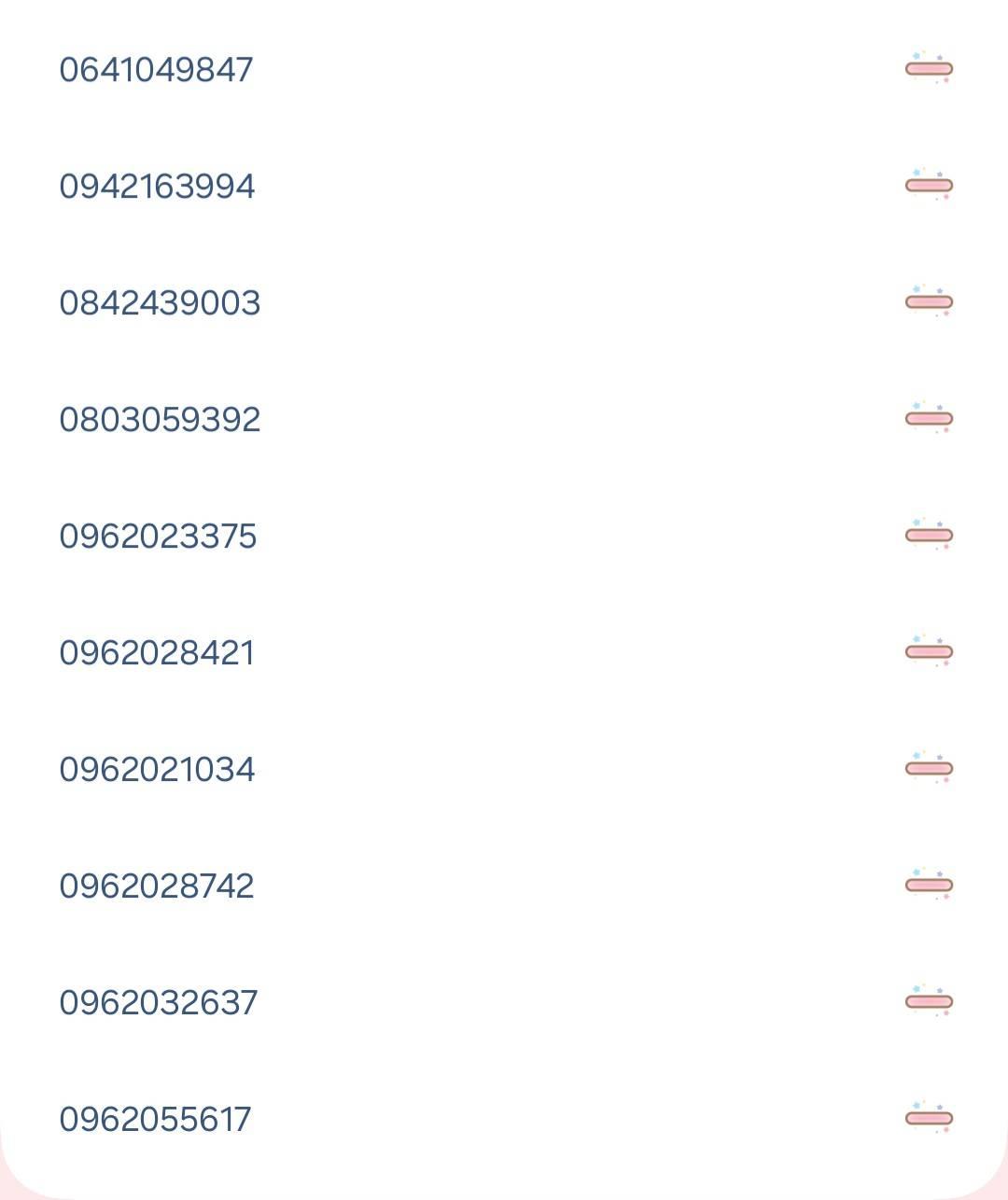The width and height of the screenshot is (1008, 1200).
Task: Remove 0803059392 from the list
Action: point(929,418)
